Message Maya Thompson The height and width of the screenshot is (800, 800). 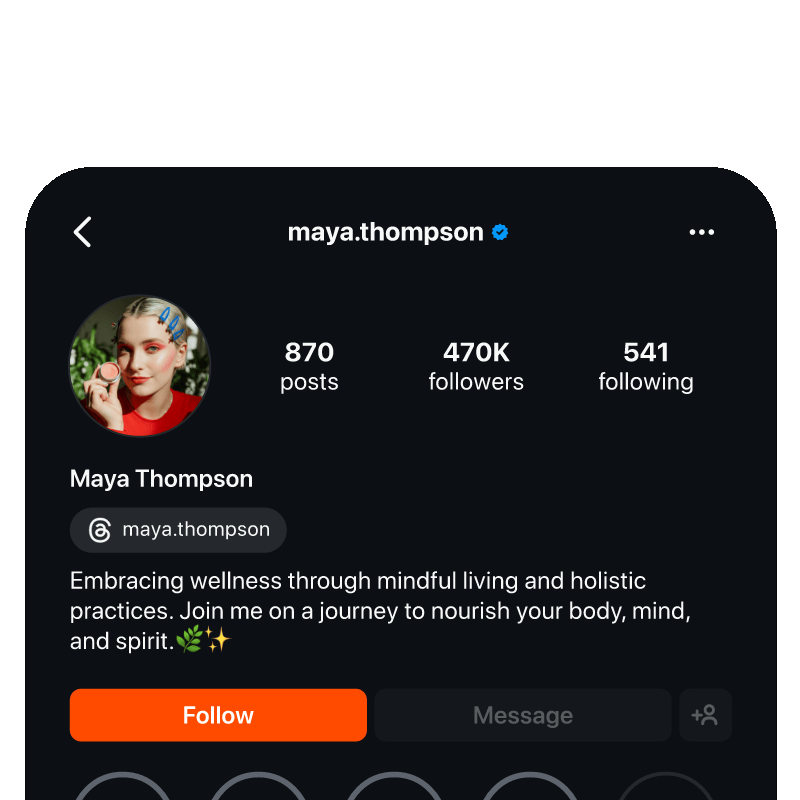(522, 715)
